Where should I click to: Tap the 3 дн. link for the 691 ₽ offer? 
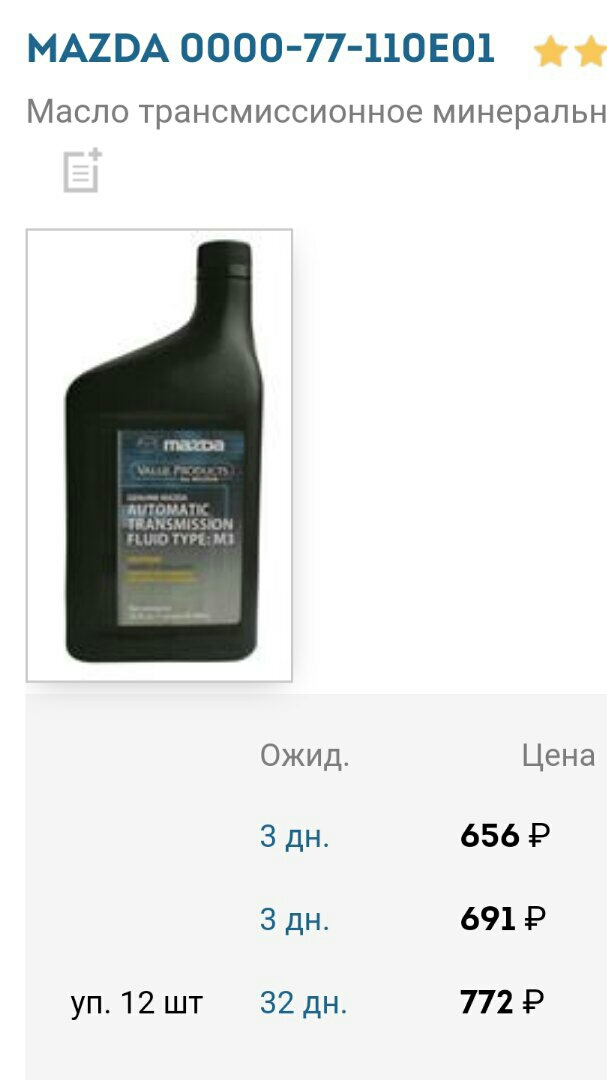(294, 919)
